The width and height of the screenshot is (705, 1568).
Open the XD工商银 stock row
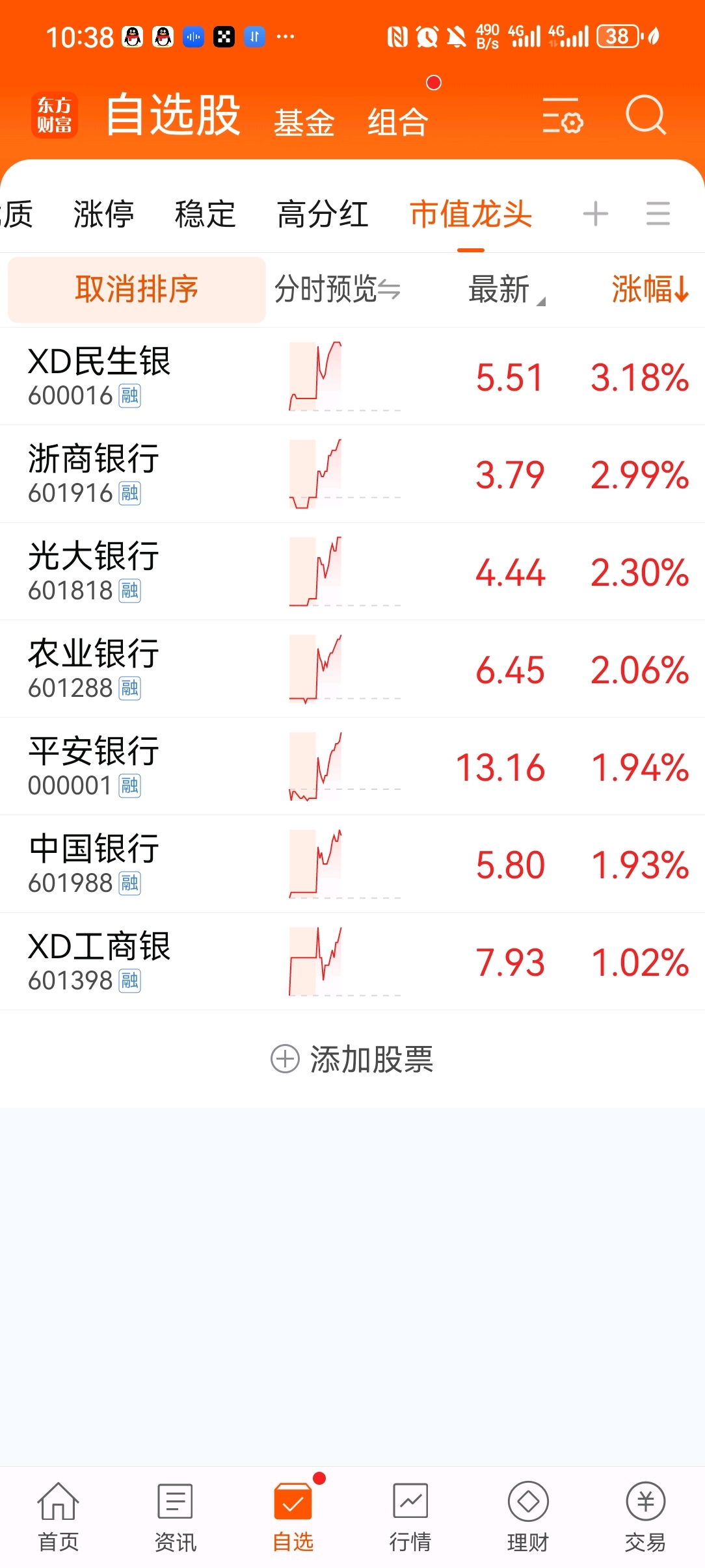coord(352,961)
